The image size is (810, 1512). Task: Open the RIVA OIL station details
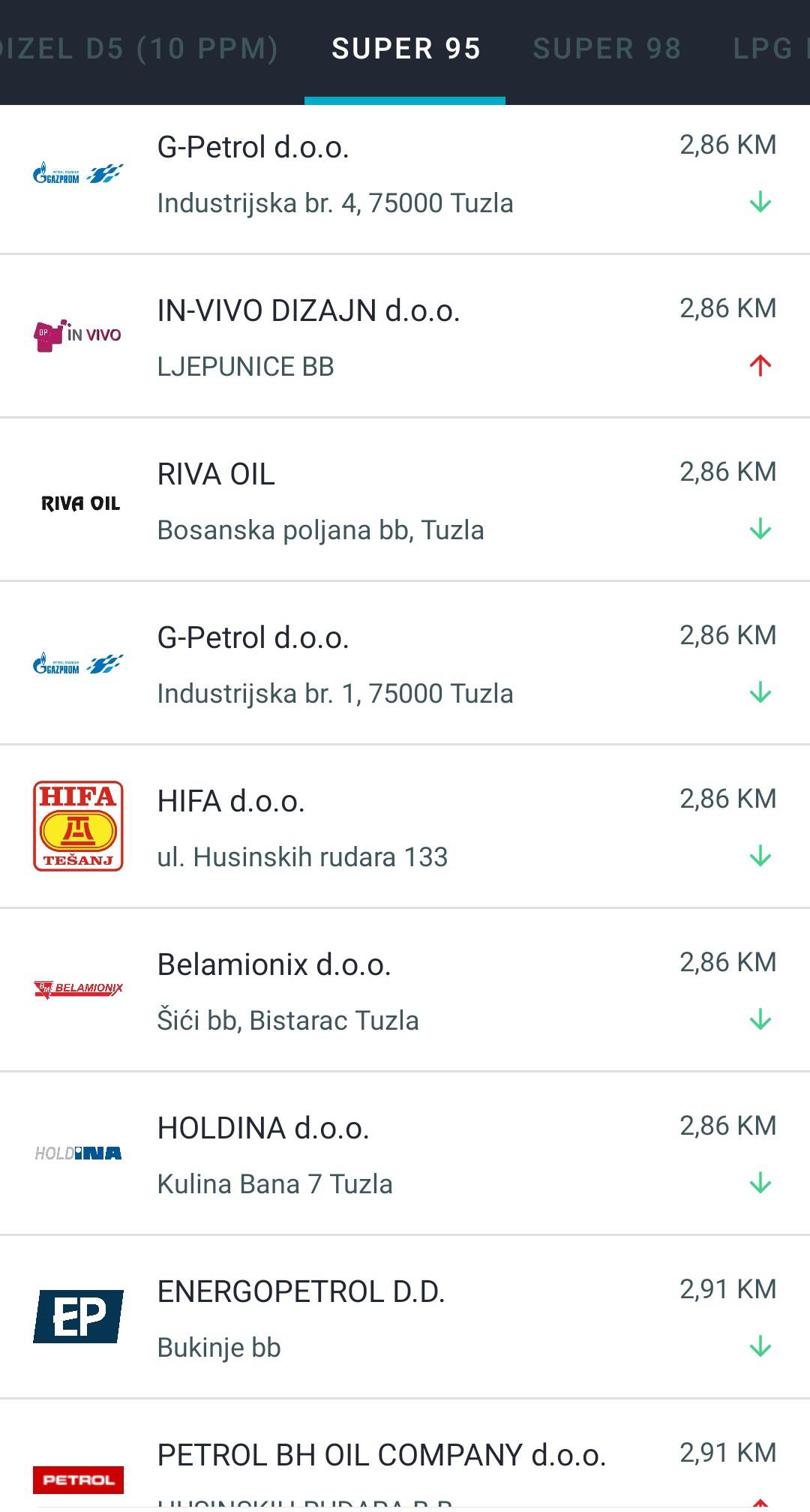tap(405, 501)
